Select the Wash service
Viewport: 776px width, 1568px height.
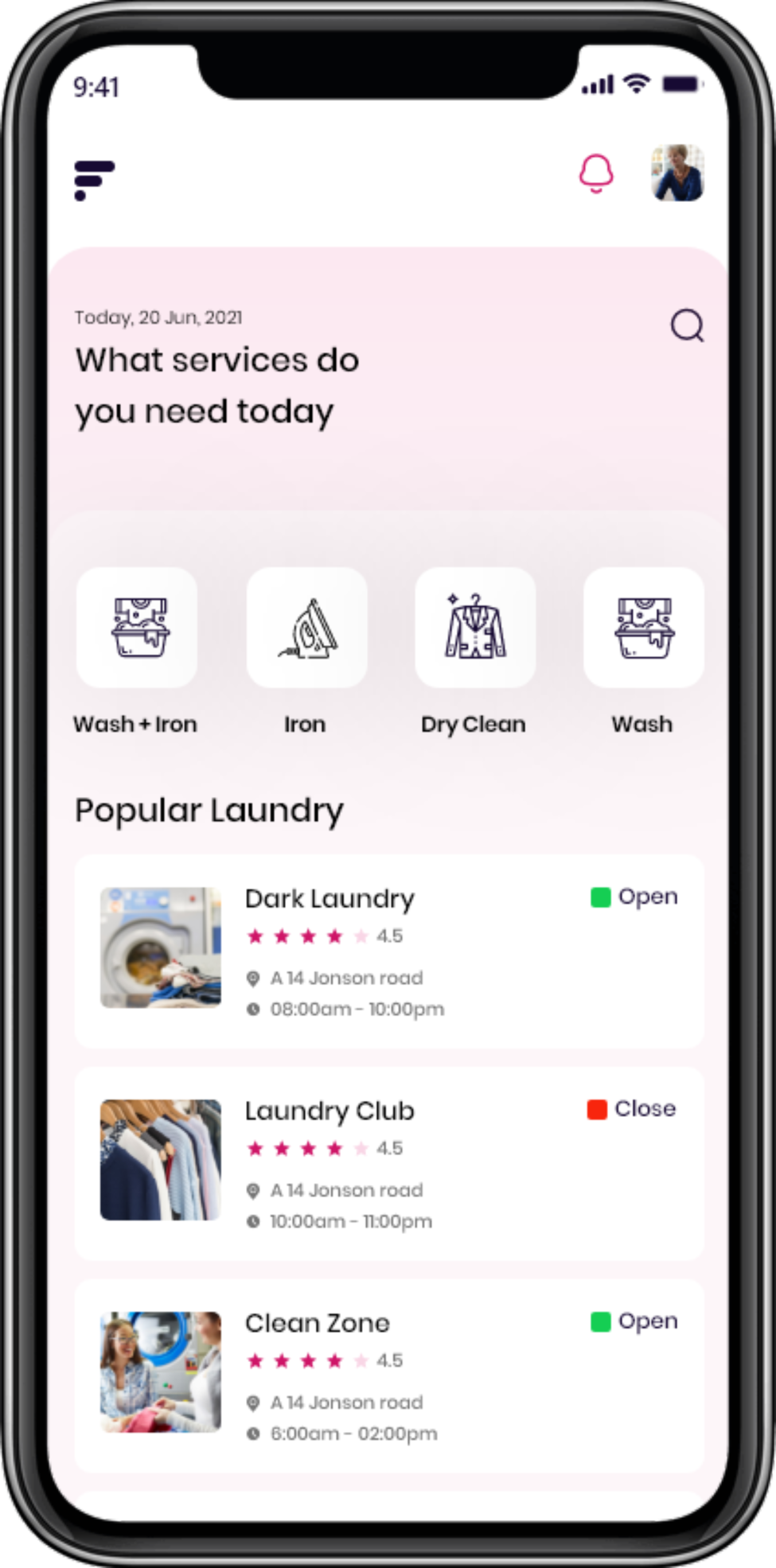[643, 628]
